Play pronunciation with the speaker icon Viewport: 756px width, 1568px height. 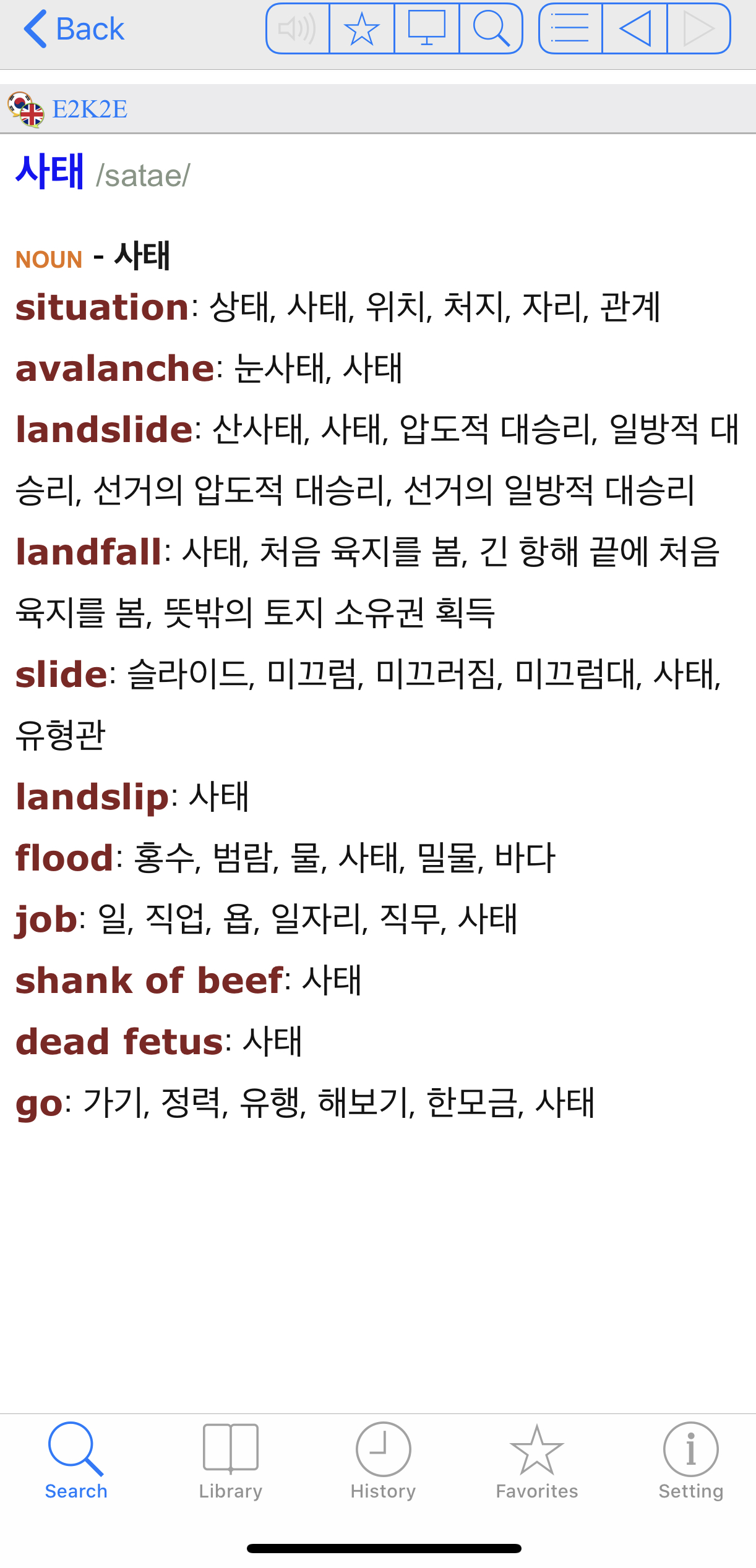point(298,29)
